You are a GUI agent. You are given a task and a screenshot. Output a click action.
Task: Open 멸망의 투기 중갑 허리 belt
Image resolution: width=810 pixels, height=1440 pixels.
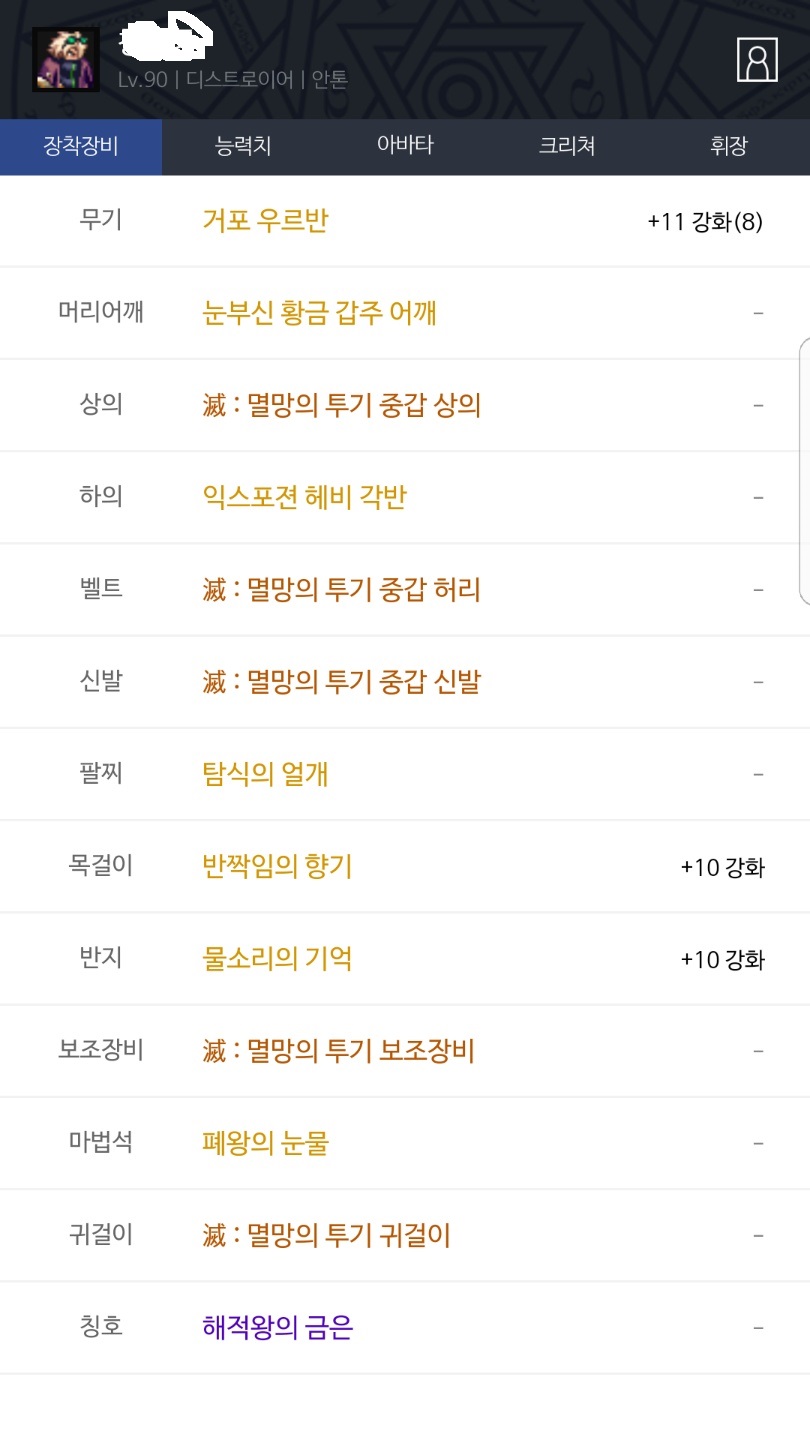pos(341,589)
